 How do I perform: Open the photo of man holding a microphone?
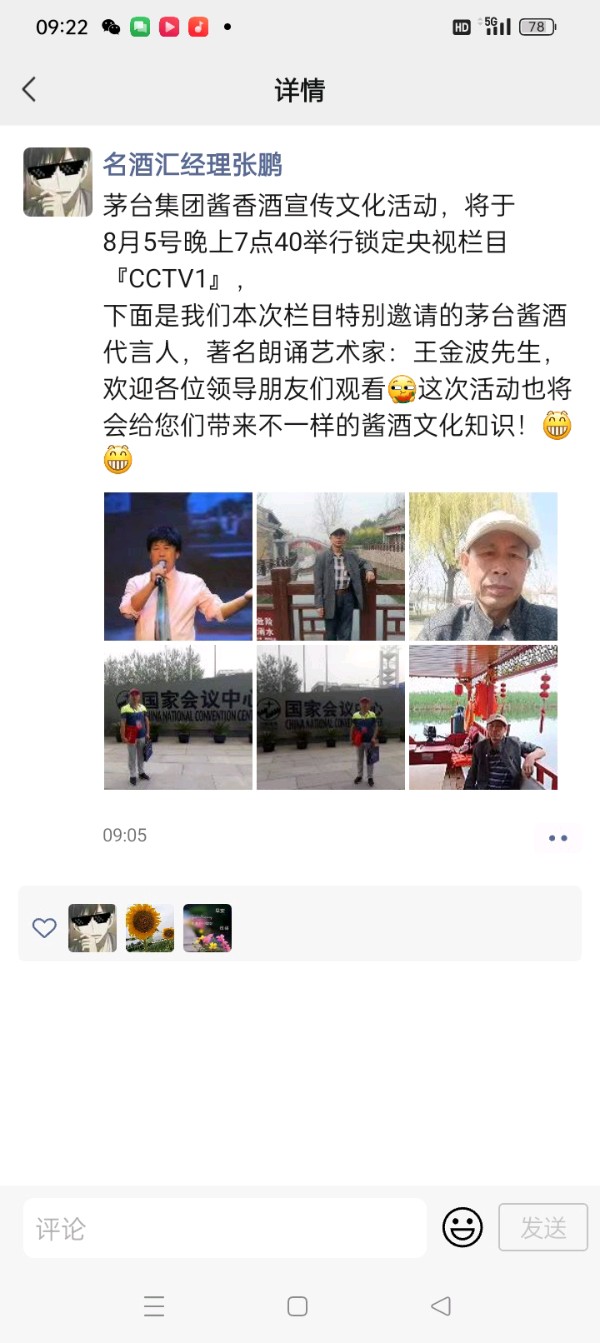[x=178, y=566]
